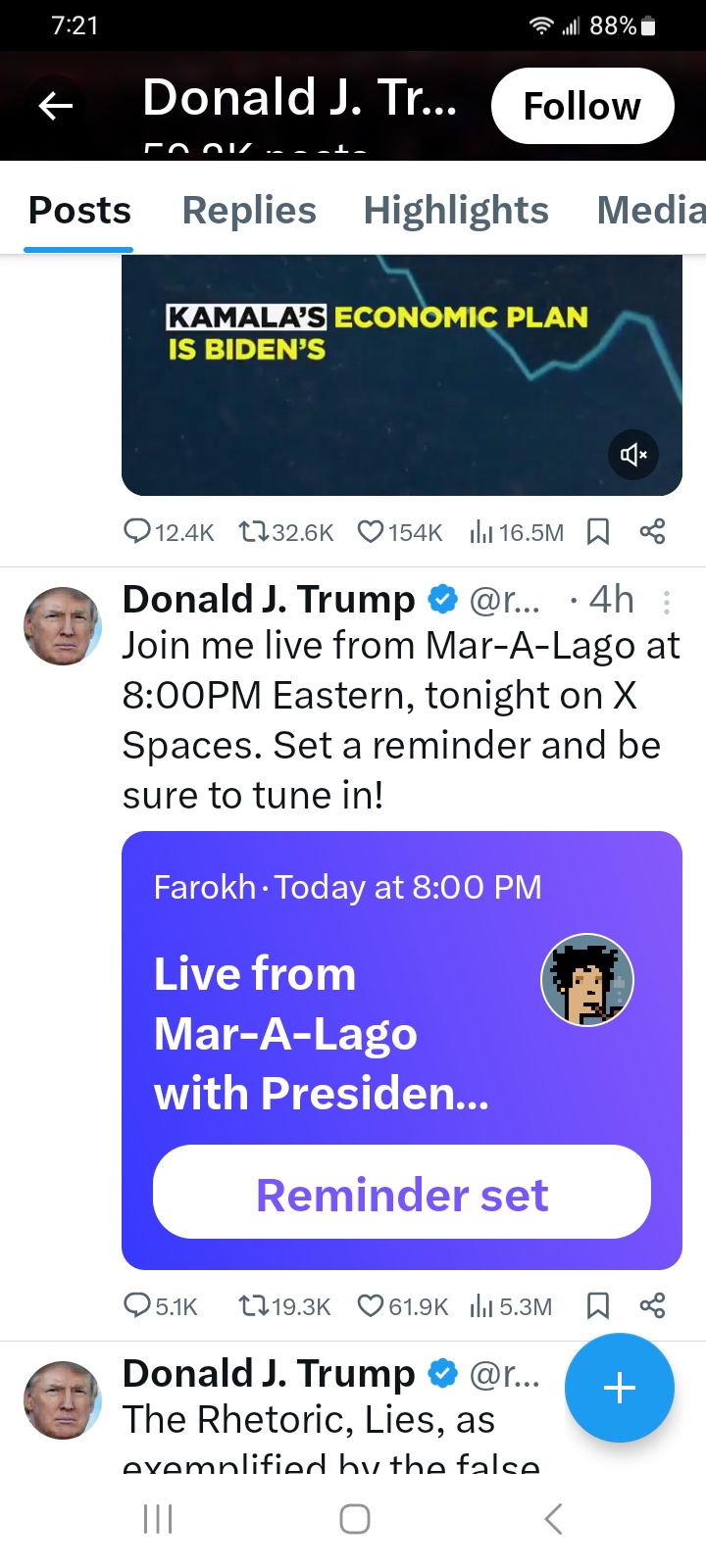
Task: Open the three-dot menu on Trump's post
Action: tap(666, 605)
